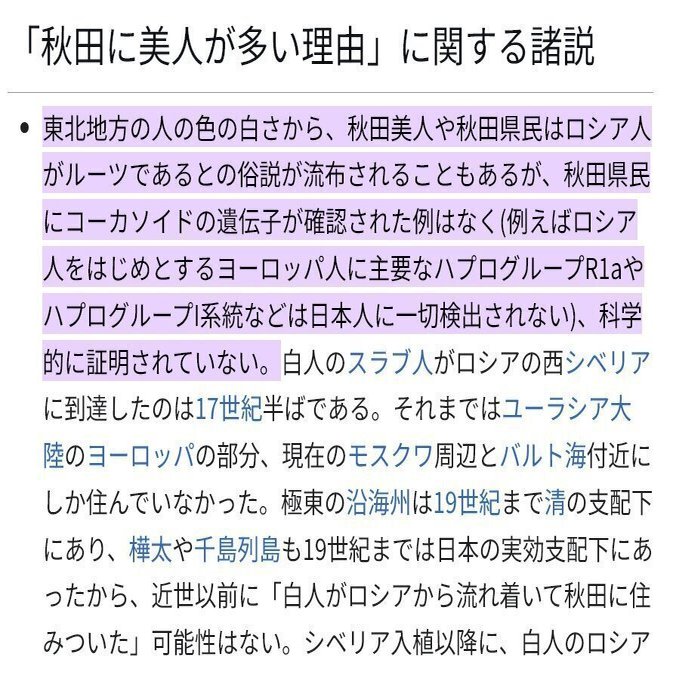Tap the blue 19世紀 link
Screen dimensions: 673x673
(466, 503)
